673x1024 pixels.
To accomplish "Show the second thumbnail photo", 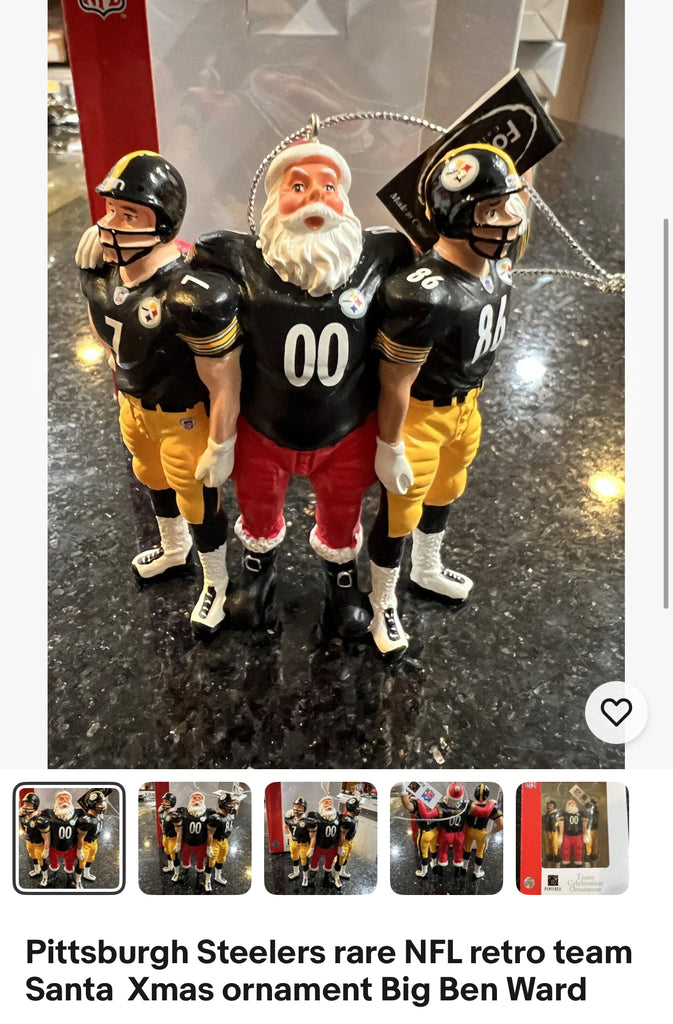I will click(195, 838).
